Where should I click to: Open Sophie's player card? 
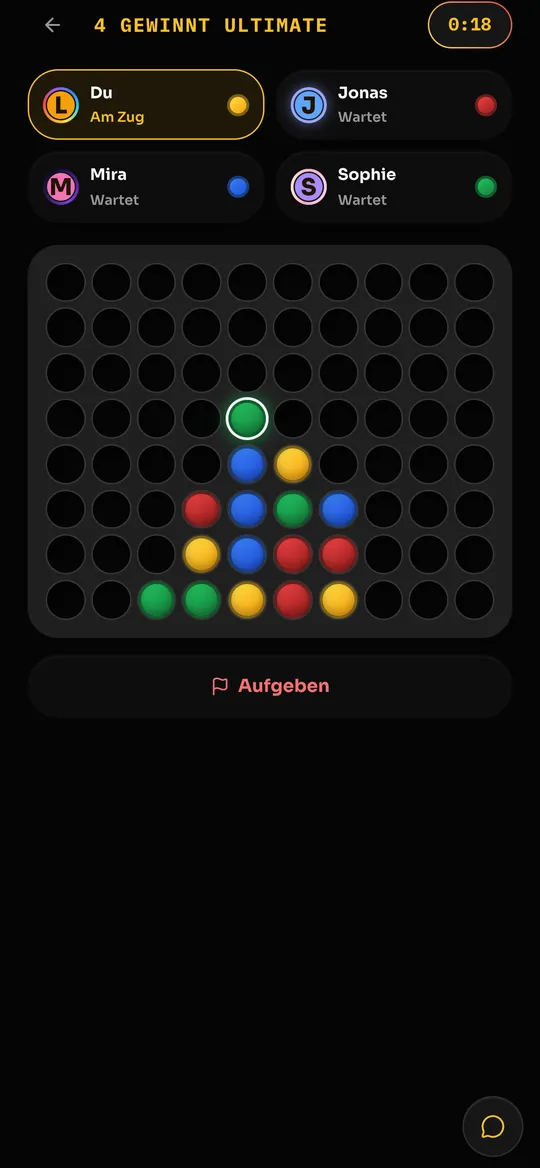pyautogui.click(x=394, y=187)
